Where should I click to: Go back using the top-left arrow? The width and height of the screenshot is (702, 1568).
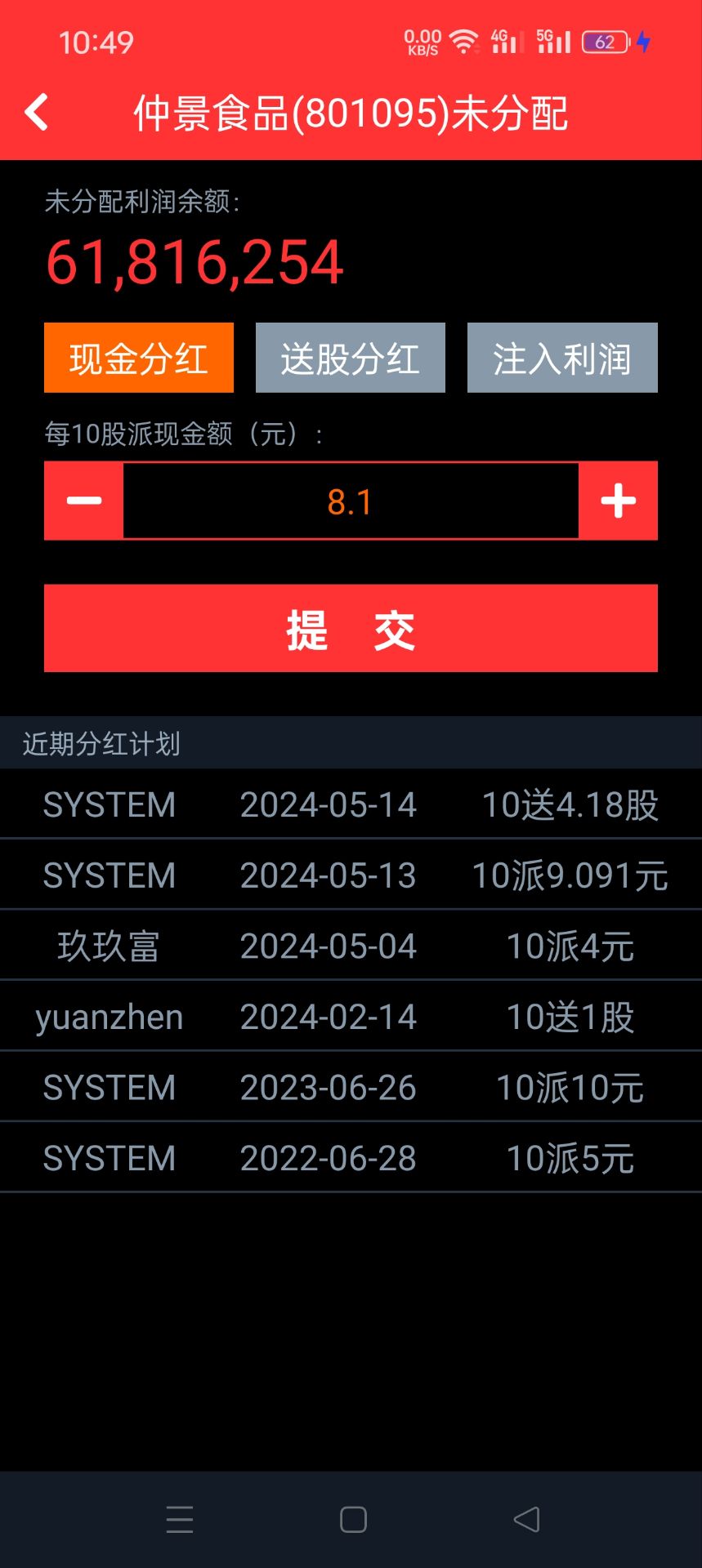37,112
